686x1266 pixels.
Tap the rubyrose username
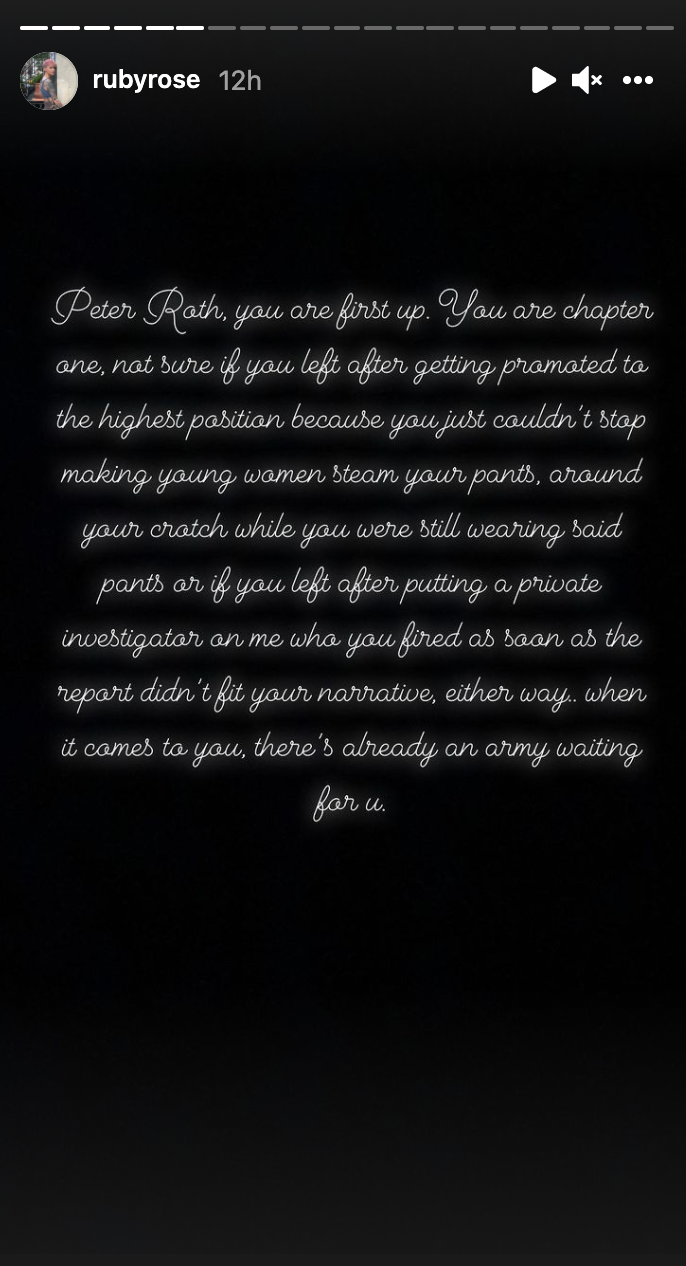146,80
